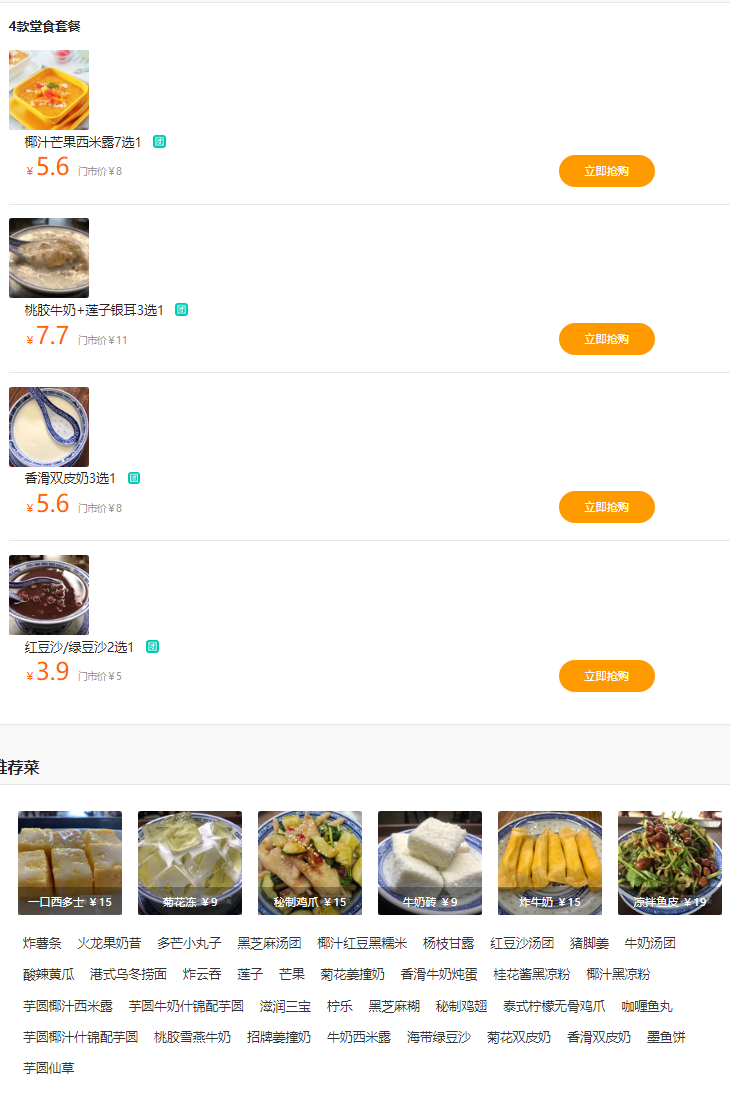This screenshot has height=1096, width=730.
Task: Tap the 杨枝甘露 dish link
Action: pyautogui.click(x=448, y=943)
